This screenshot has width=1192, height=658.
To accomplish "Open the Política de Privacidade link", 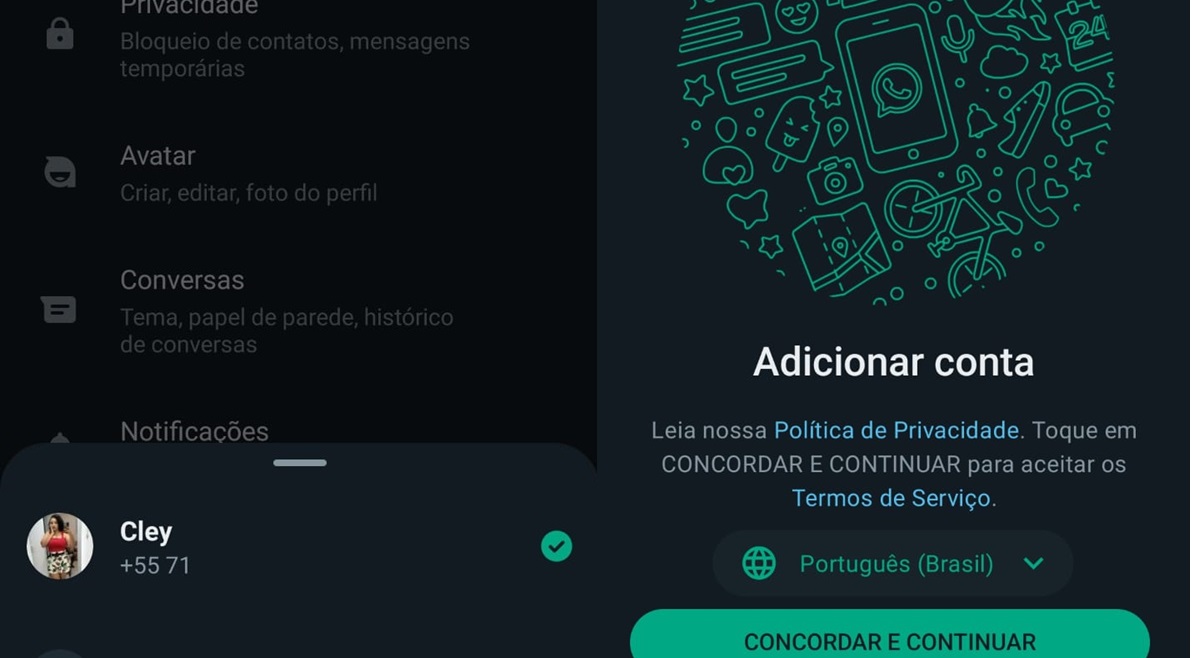I will click(896, 431).
